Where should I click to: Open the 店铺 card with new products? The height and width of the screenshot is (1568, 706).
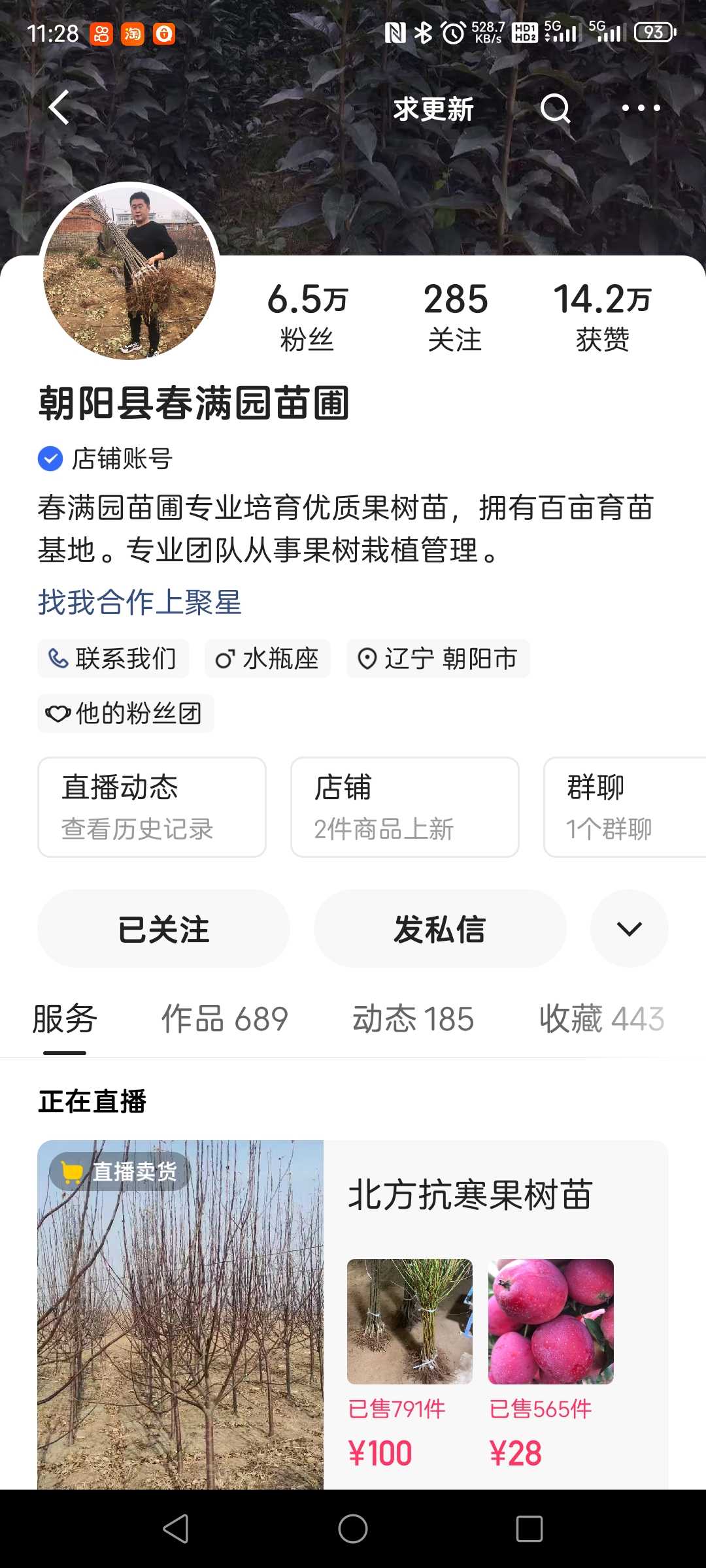pyautogui.click(x=405, y=808)
